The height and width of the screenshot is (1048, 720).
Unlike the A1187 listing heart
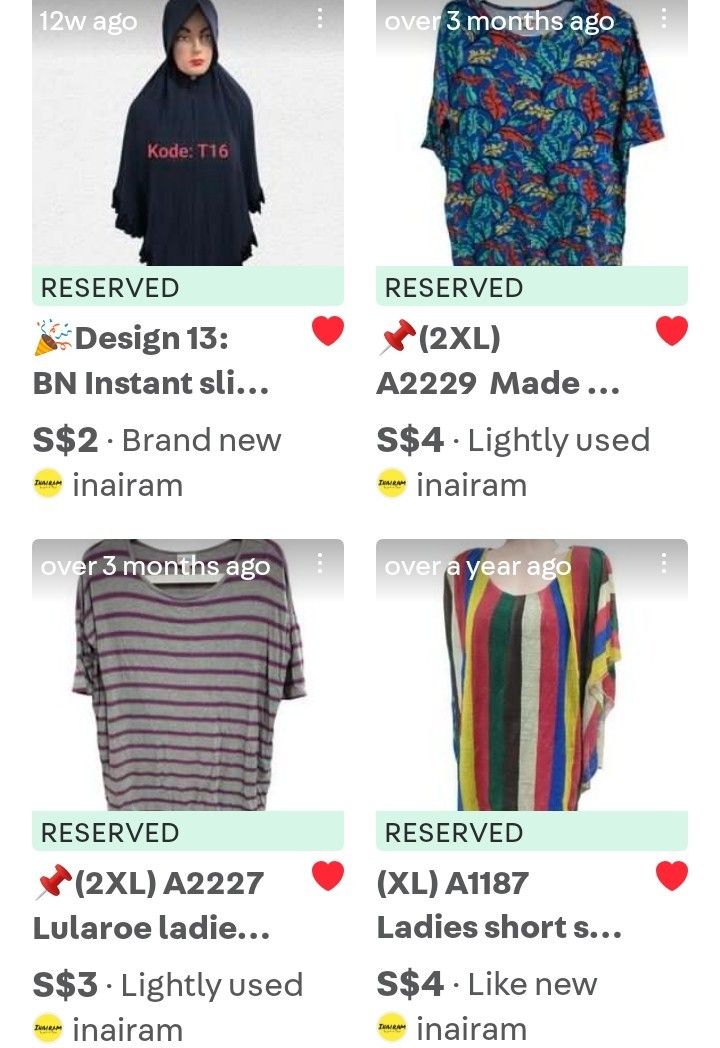point(672,876)
